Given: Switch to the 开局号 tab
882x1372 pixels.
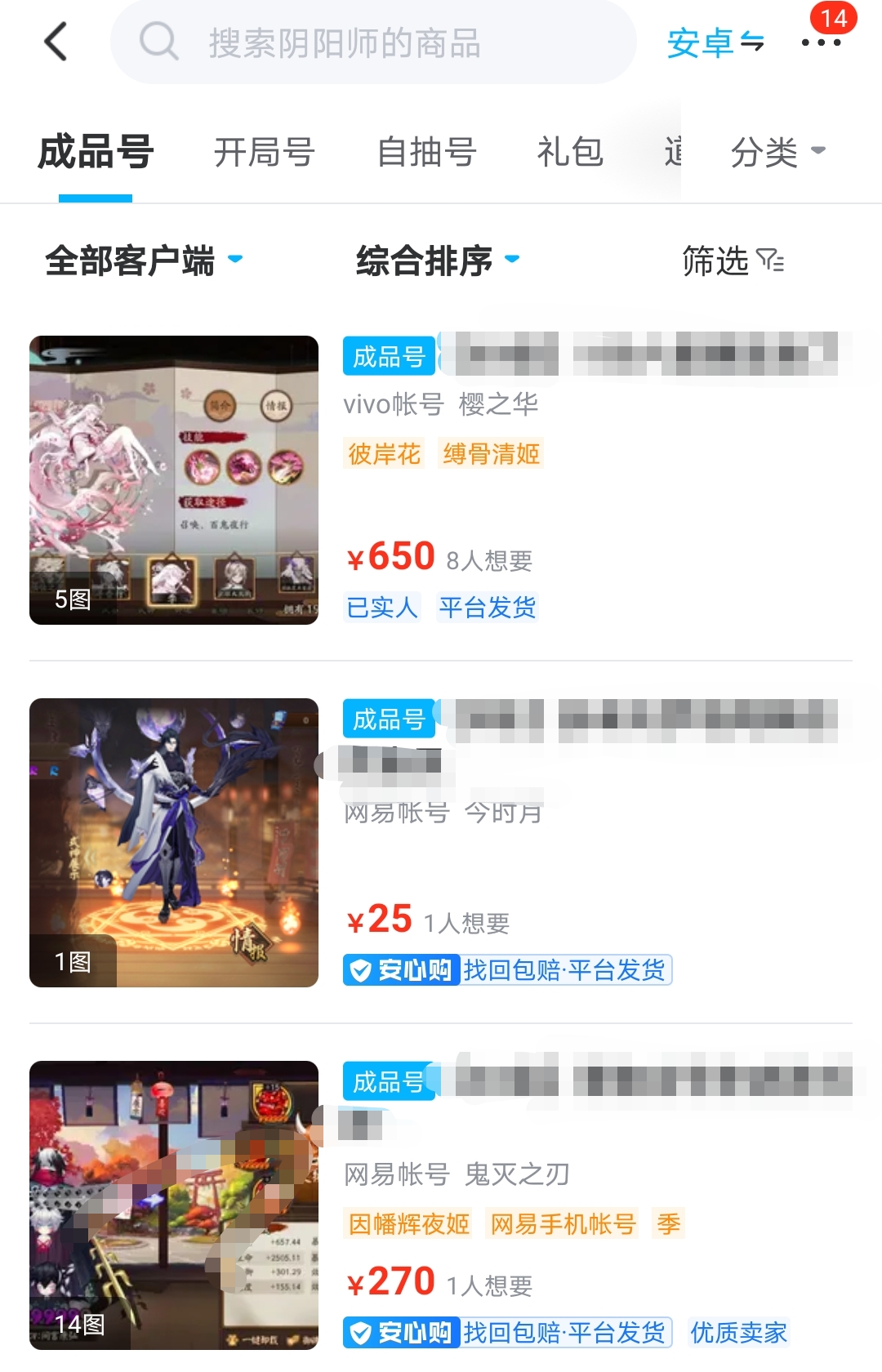Looking at the screenshot, I should point(264,153).
